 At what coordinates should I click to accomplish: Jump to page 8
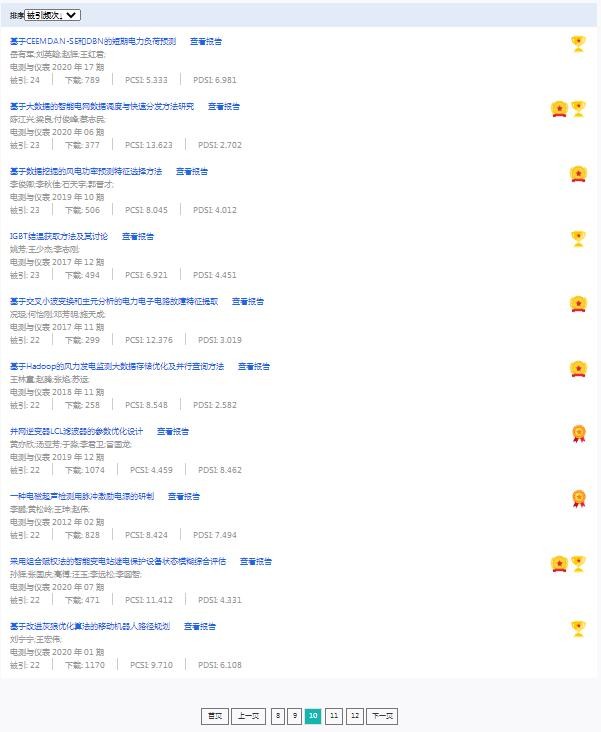[x=278, y=716]
